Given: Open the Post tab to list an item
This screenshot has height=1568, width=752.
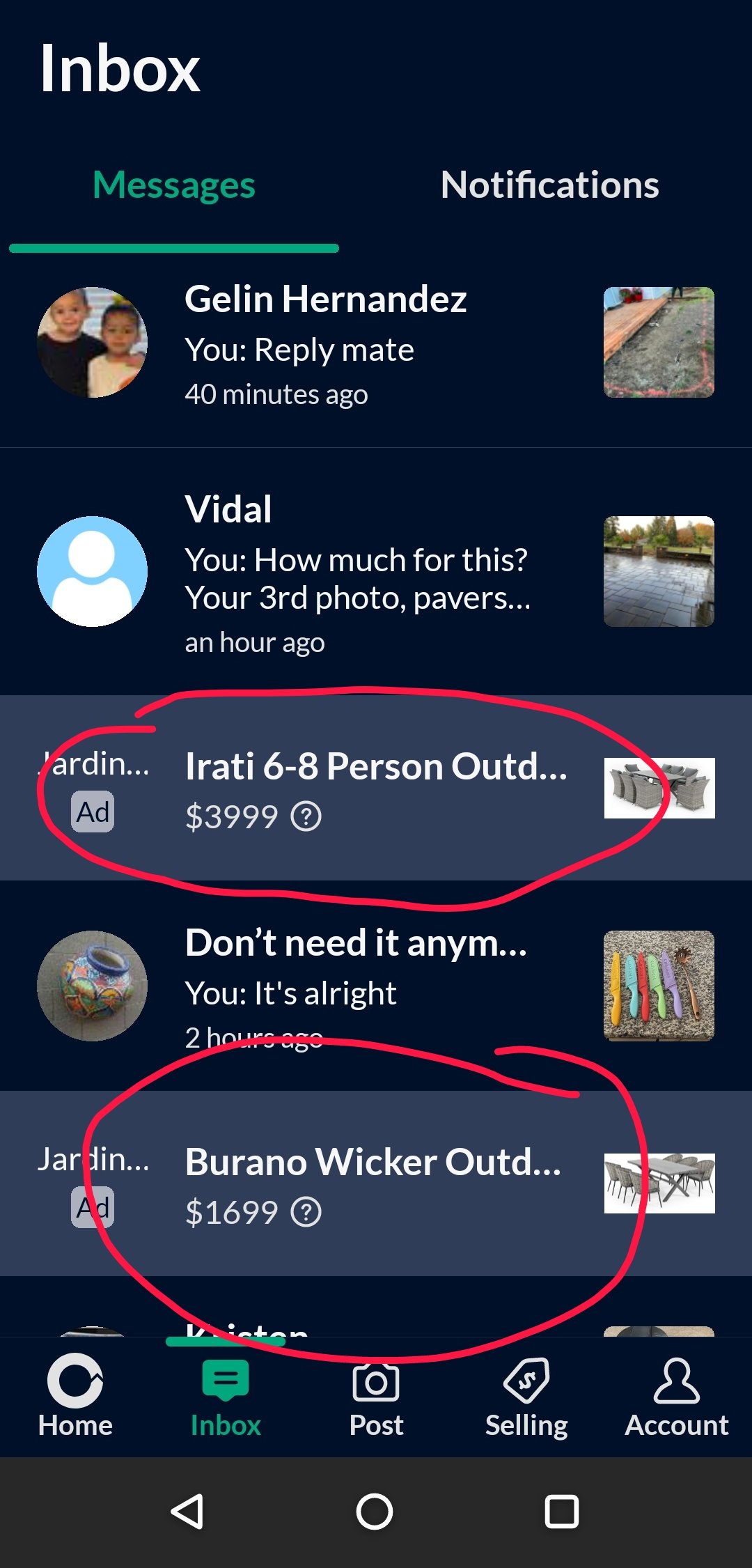Looking at the screenshot, I should tap(376, 1397).
